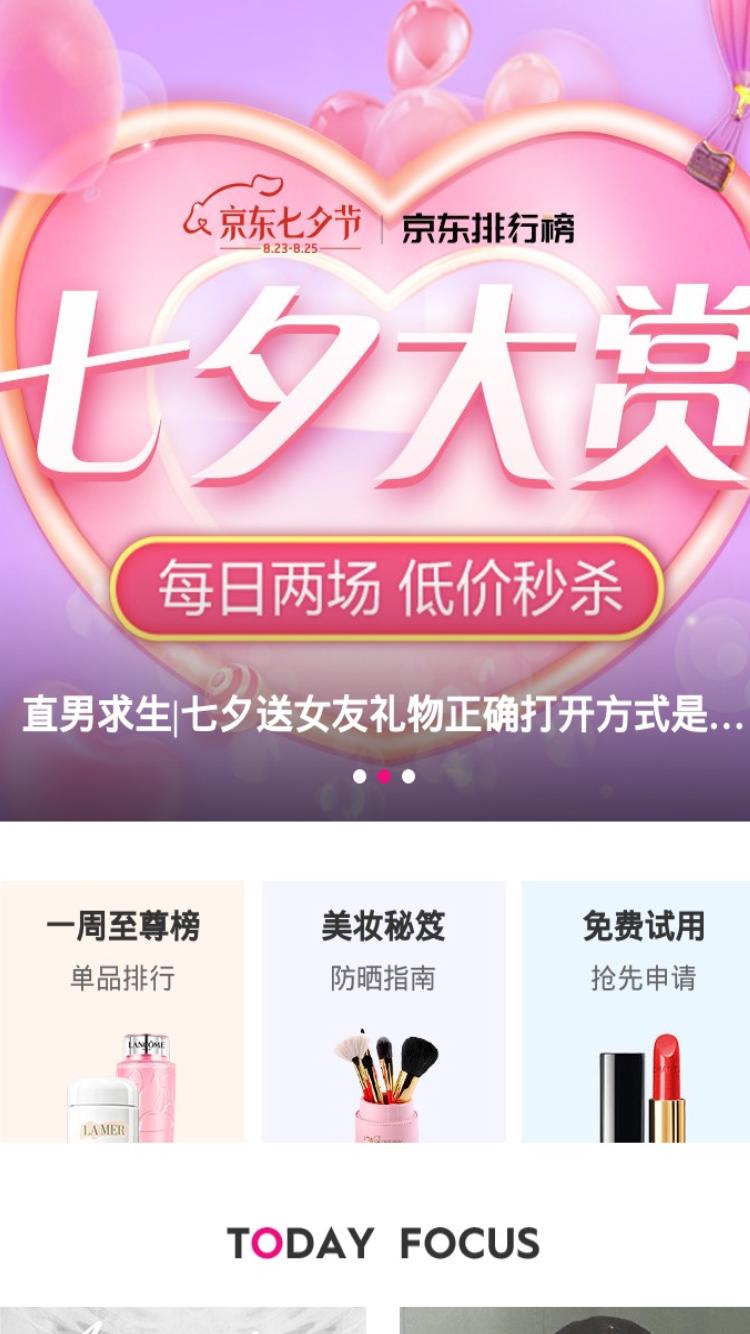Open the 免费试用 抢先申请 card
Viewport: 750px width, 1334px height.
click(x=636, y=1011)
